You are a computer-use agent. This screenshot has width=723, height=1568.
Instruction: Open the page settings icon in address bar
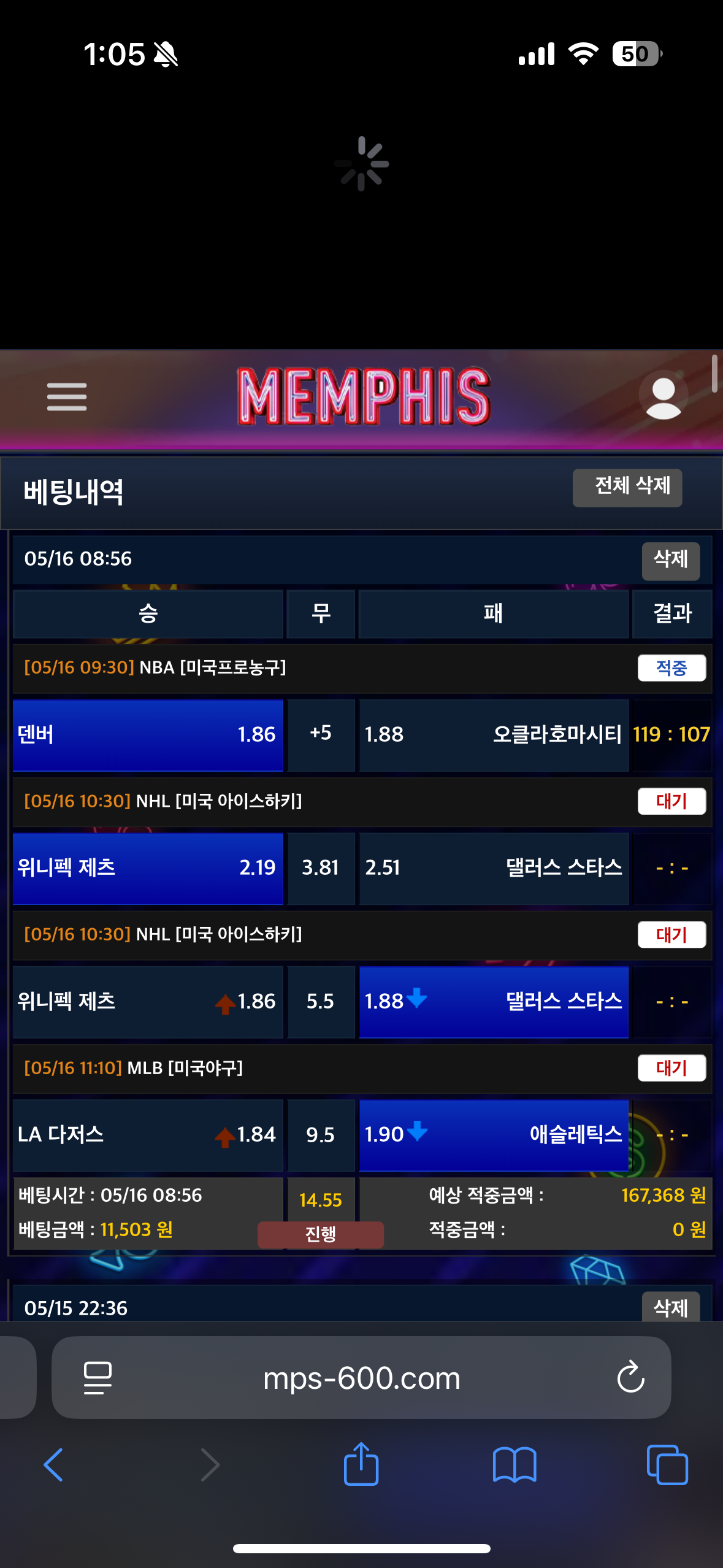coord(98,1378)
